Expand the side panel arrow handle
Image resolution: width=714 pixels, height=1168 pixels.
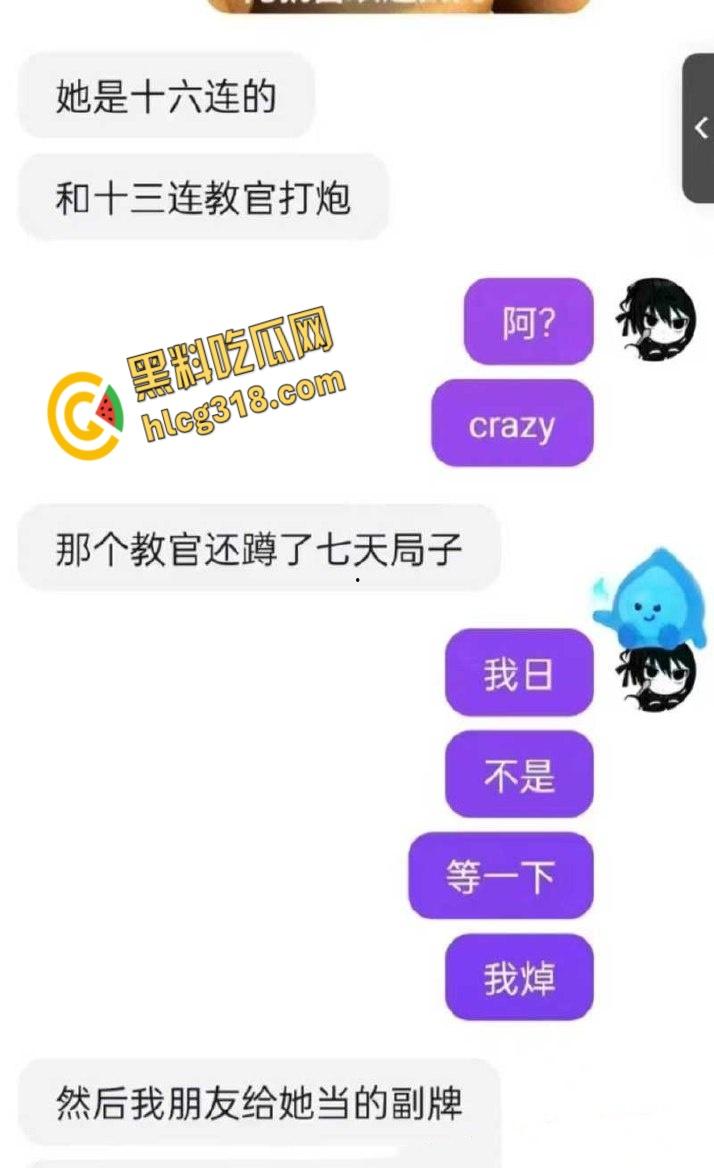click(700, 128)
